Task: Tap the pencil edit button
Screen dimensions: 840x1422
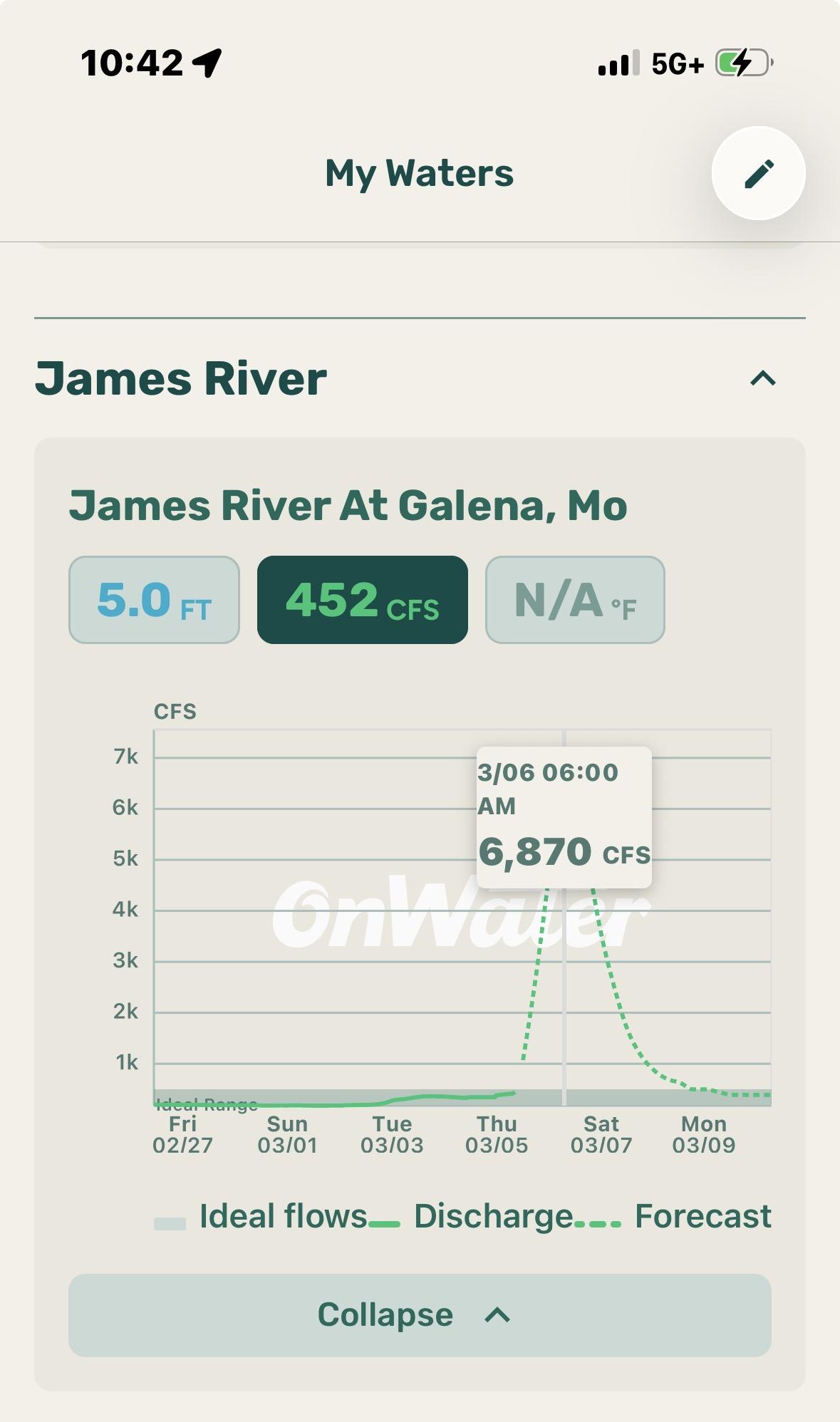Action: 758,173
